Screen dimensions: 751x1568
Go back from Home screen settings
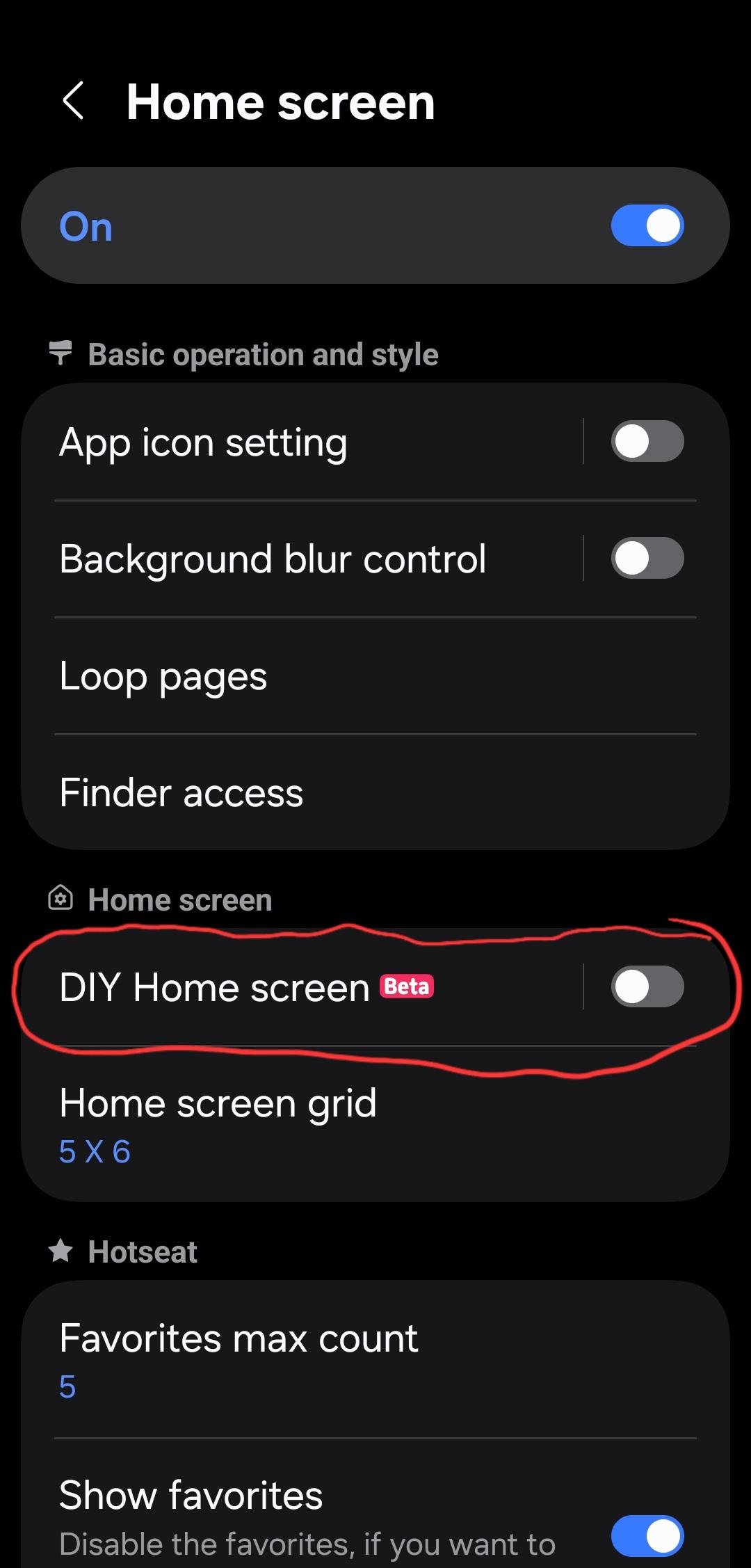coord(73,102)
